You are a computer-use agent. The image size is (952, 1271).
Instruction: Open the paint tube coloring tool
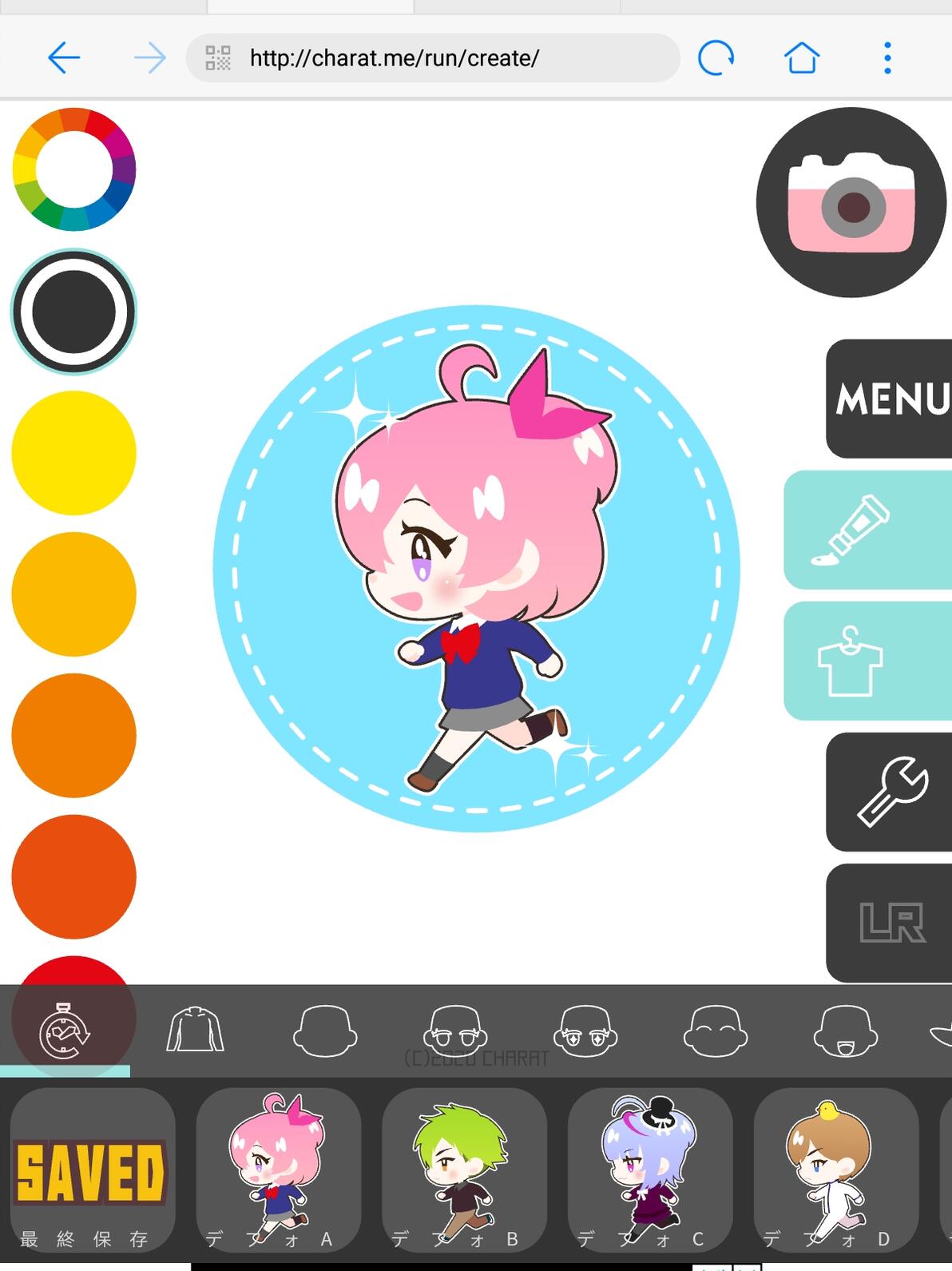coord(868,530)
